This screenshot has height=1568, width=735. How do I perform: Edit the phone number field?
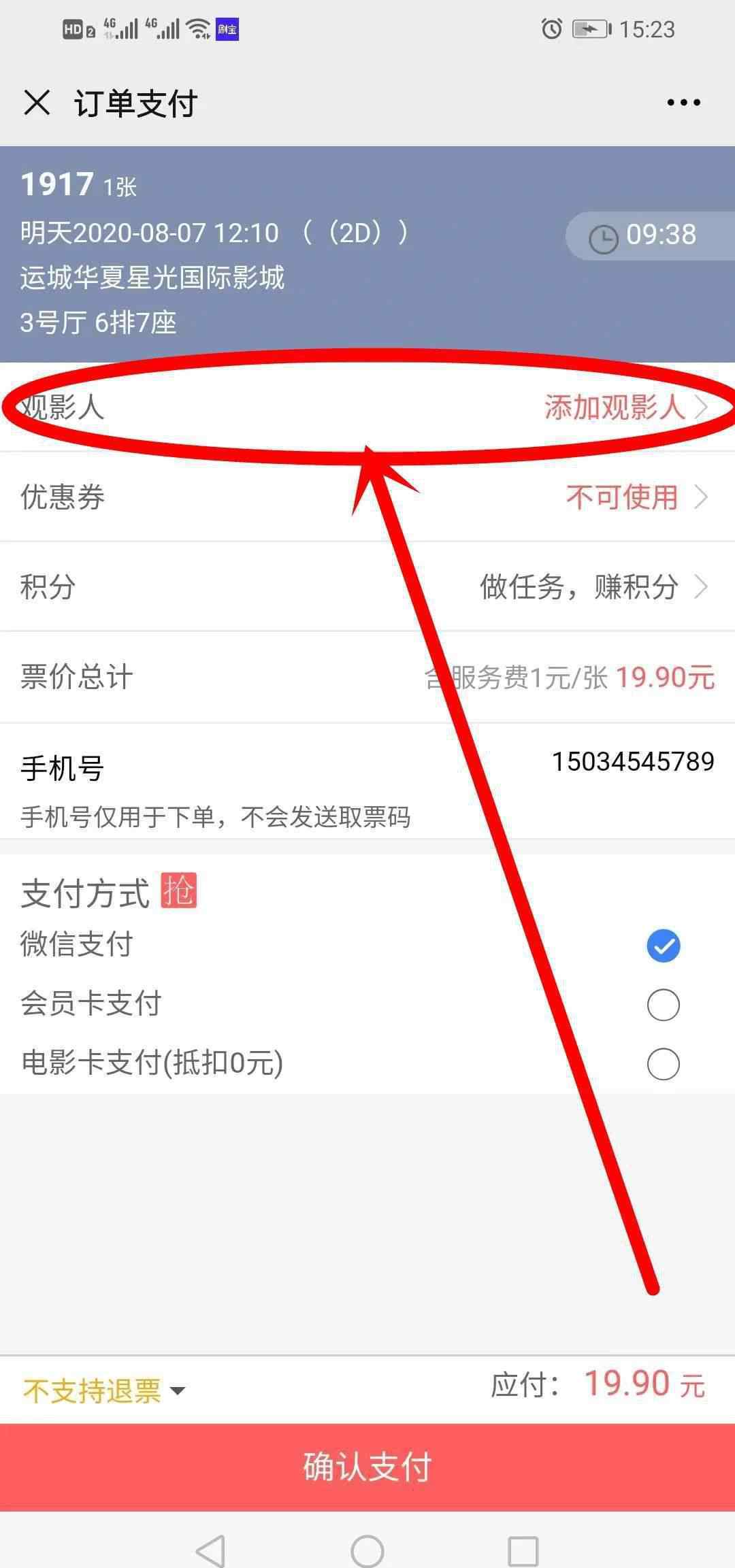pyautogui.click(x=633, y=761)
